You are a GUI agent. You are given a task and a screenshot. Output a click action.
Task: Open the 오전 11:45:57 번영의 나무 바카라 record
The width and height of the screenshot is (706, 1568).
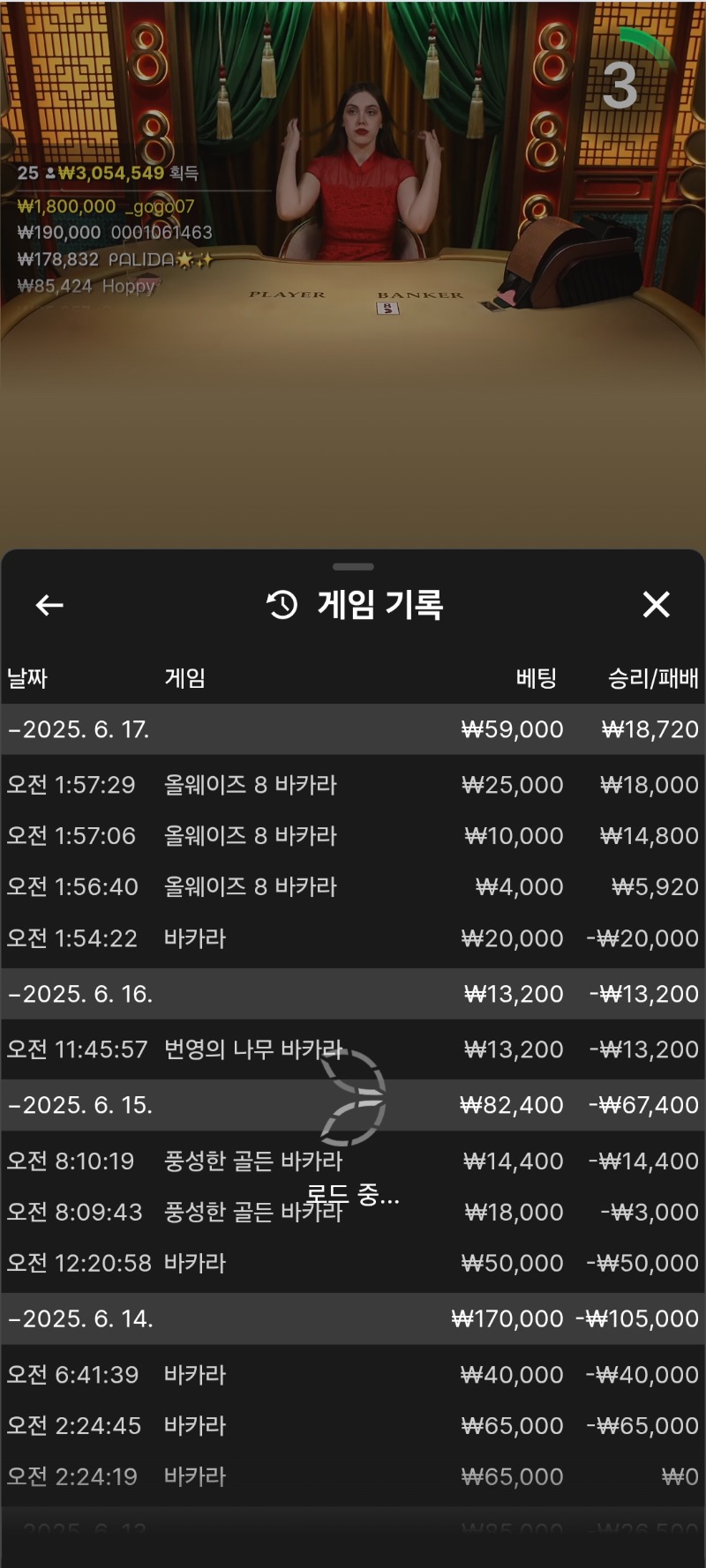pyautogui.click(x=353, y=1049)
